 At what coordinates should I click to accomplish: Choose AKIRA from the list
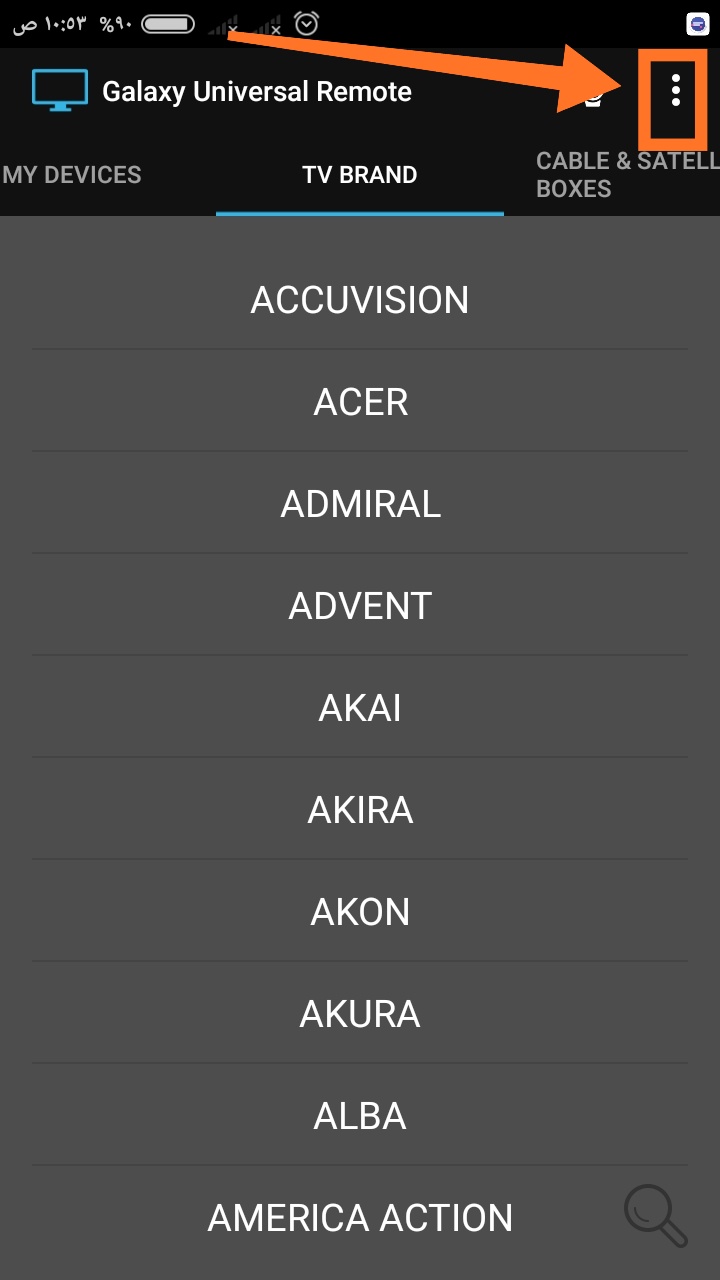pyautogui.click(x=360, y=810)
